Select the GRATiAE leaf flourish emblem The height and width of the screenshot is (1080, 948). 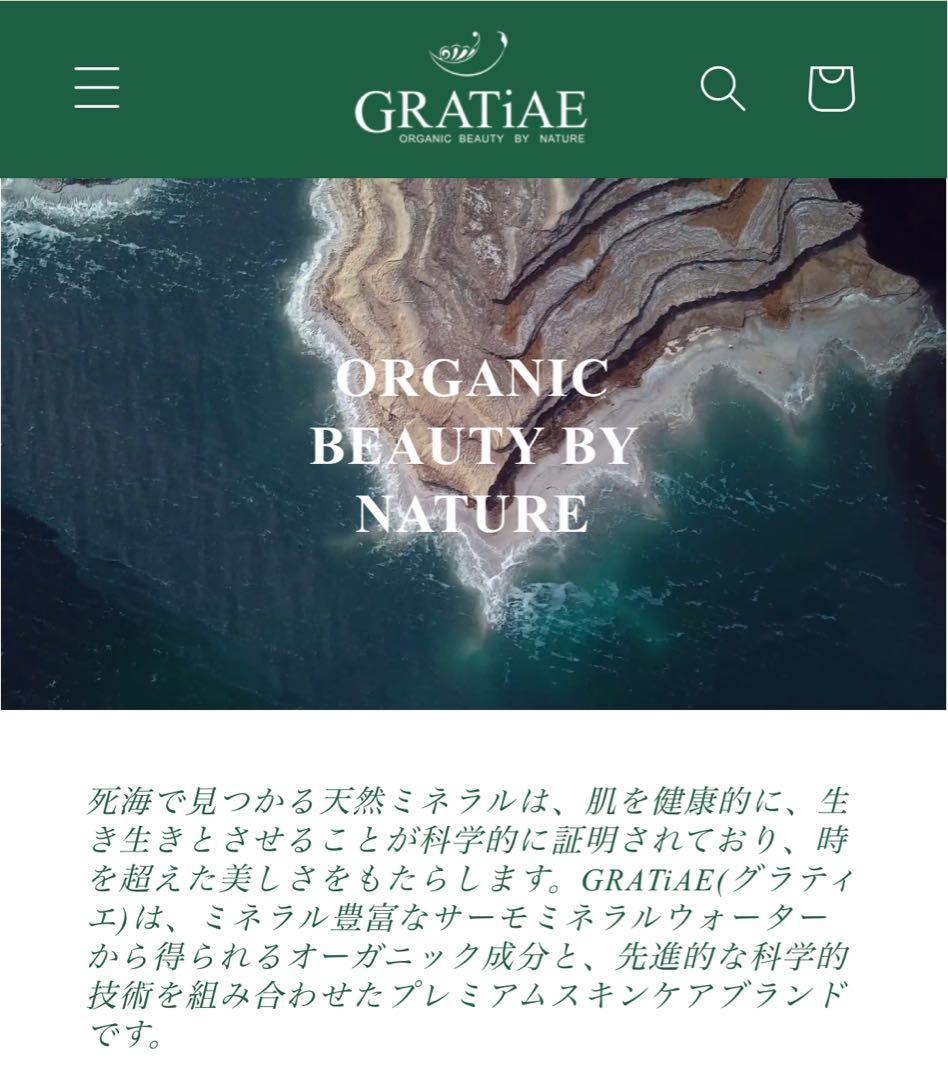pos(470,48)
